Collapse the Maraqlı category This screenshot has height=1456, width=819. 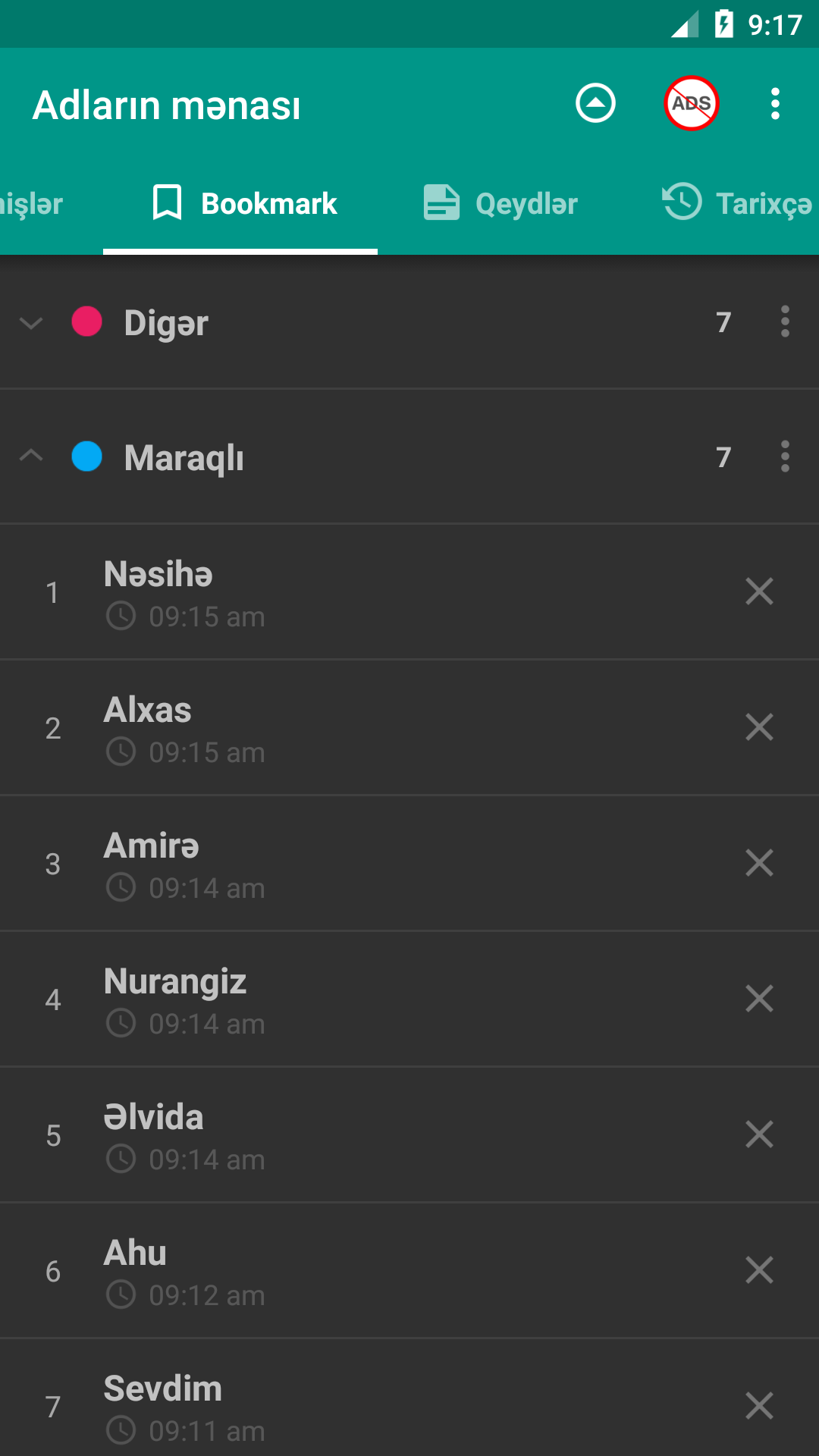tap(31, 456)
